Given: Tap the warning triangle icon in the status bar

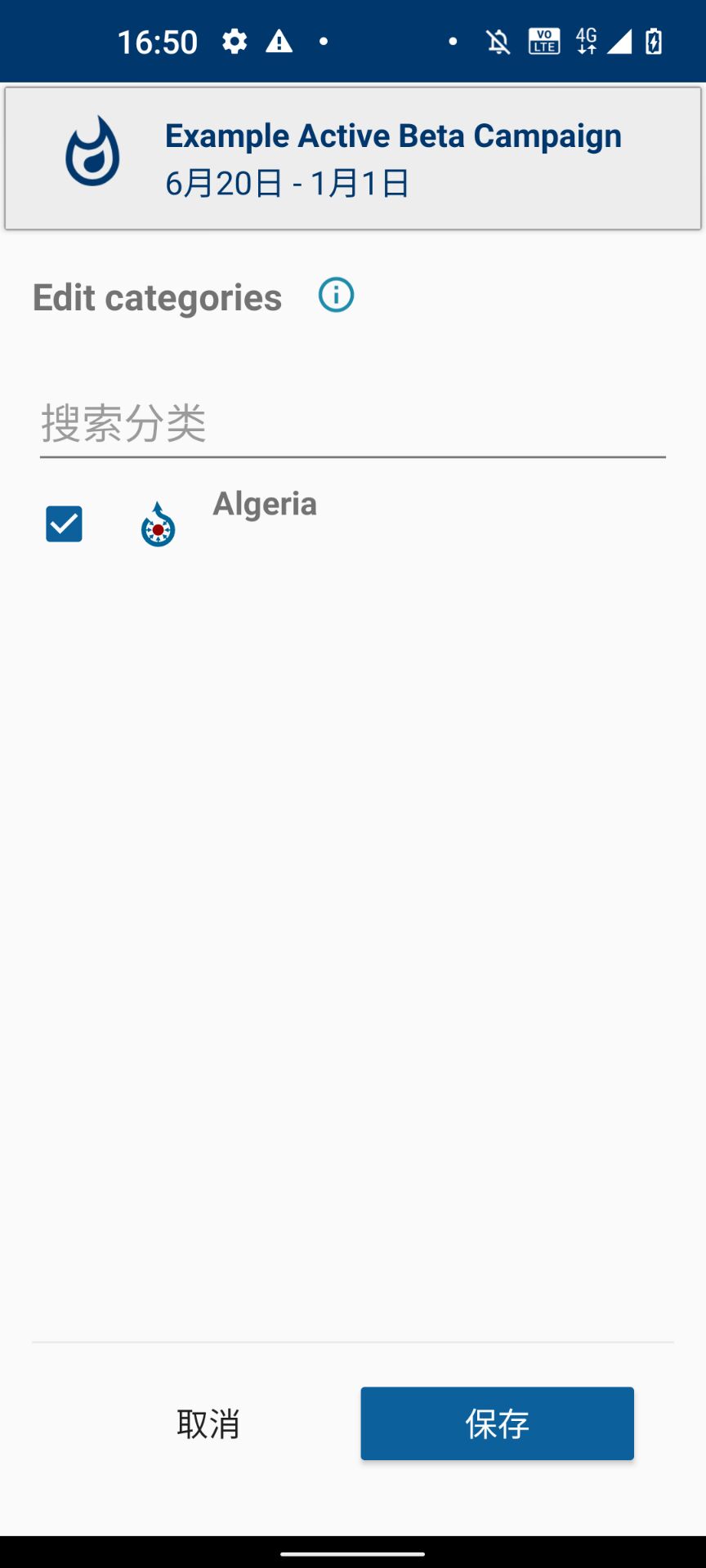Looking at the screenshot, I should pyautogui.click(x=279, y=40).
